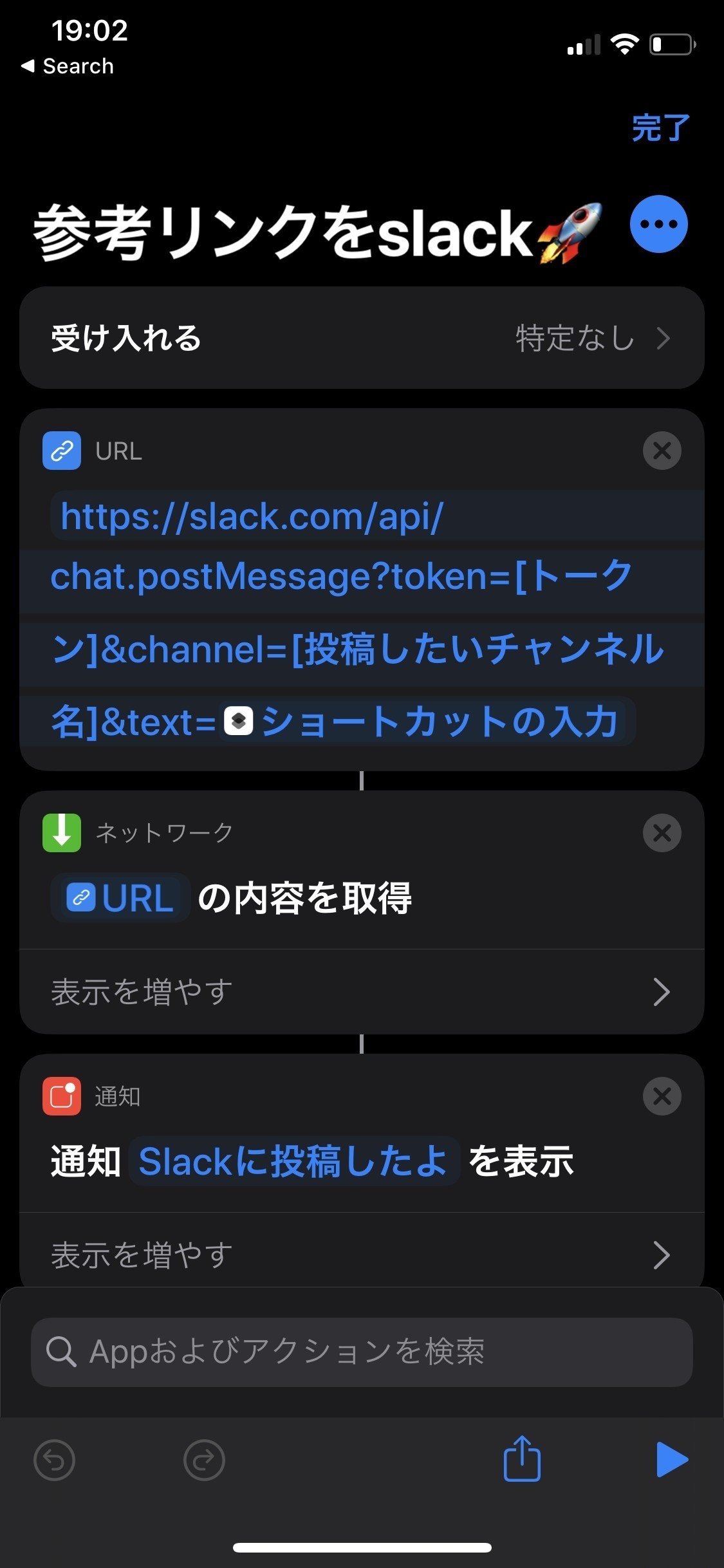Tap 完了 to finish editing
Image resolution: width=724 pixels, height=1568 pixels.
click(659, 127)
